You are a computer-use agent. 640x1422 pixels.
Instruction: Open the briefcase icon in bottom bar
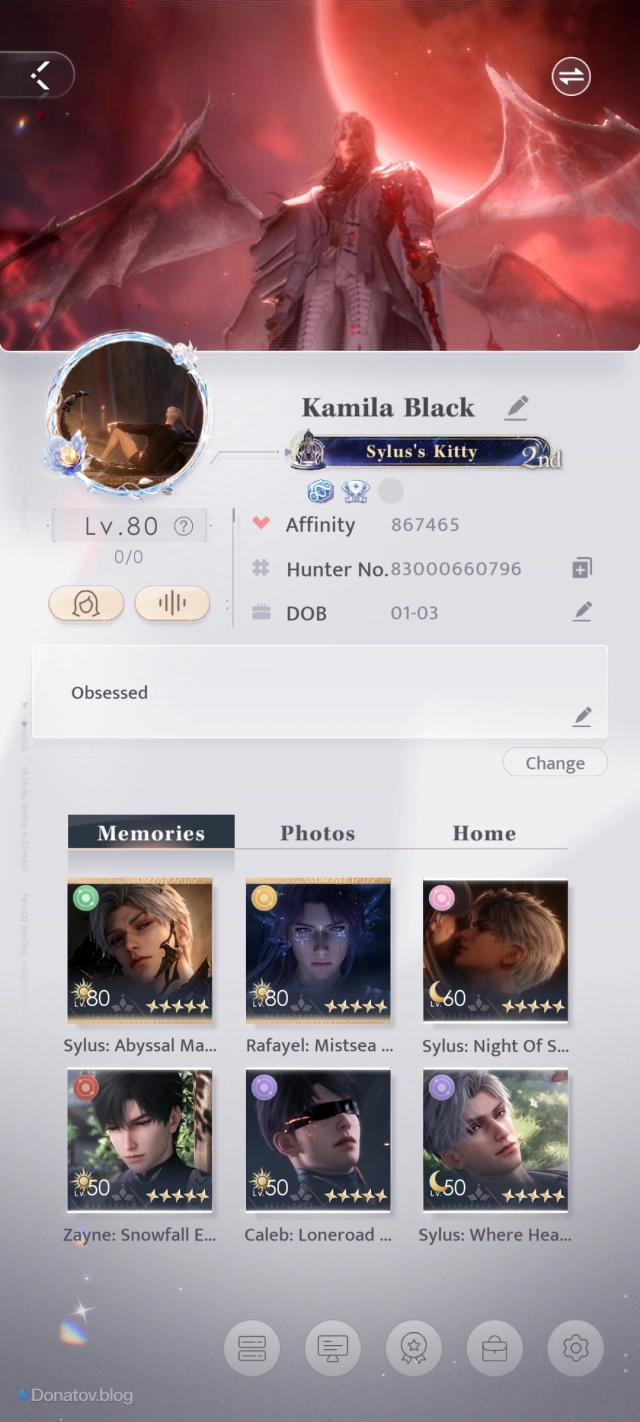[494, 1348]
